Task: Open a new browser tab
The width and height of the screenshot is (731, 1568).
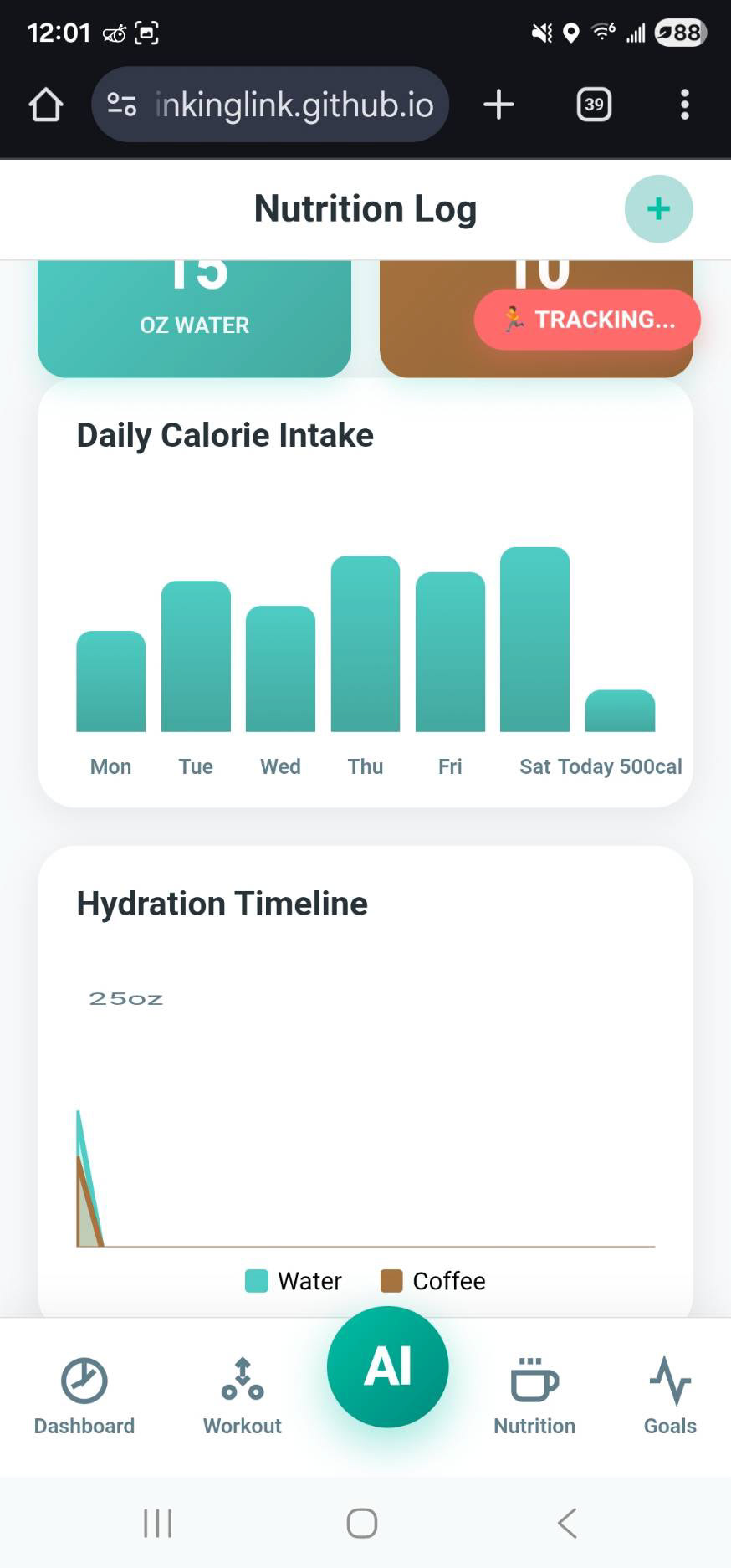Action: pyautogui.click(x=498, y=105)
